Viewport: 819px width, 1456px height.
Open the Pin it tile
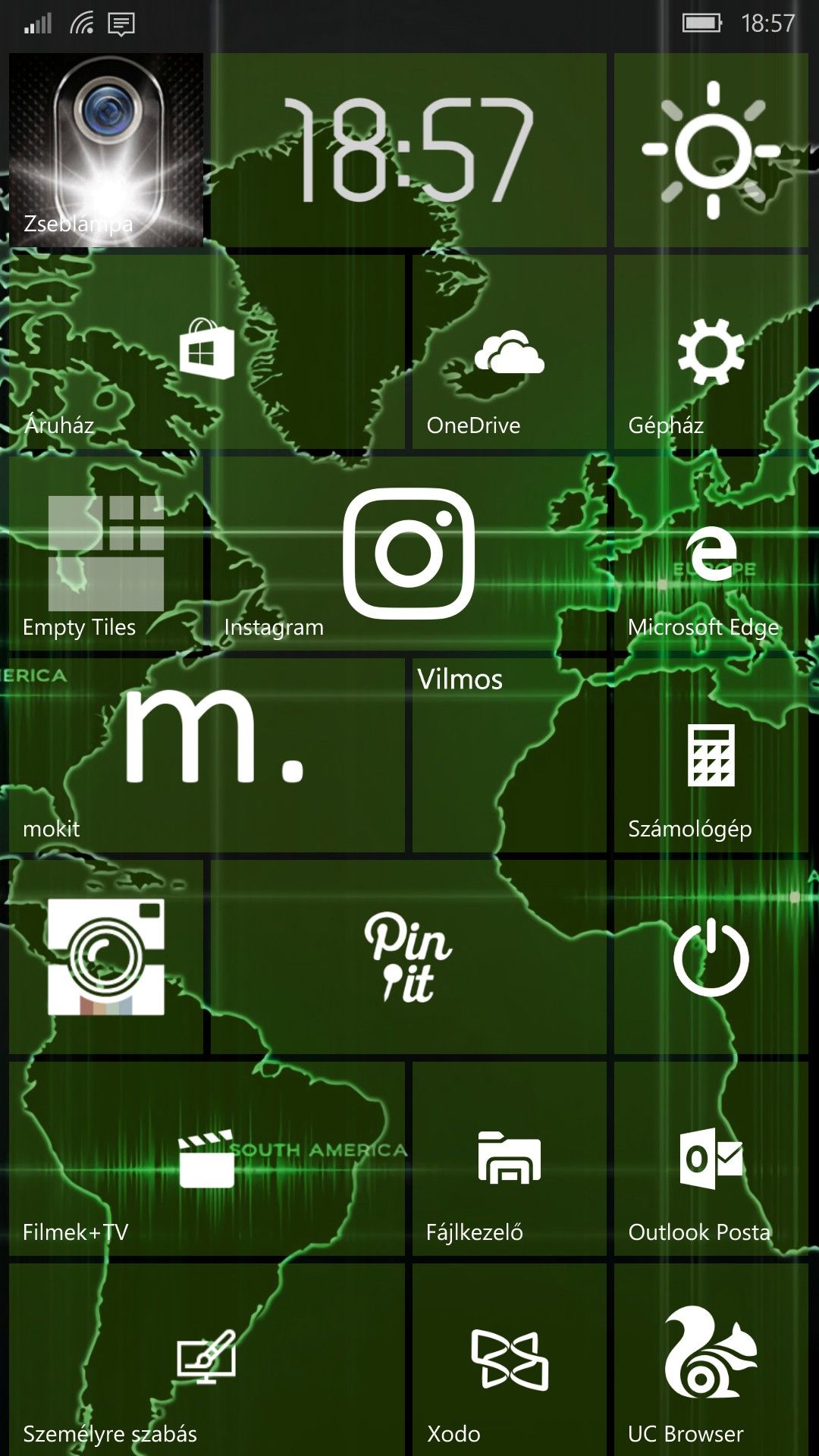pyautogui.click(x=409, y=957)
